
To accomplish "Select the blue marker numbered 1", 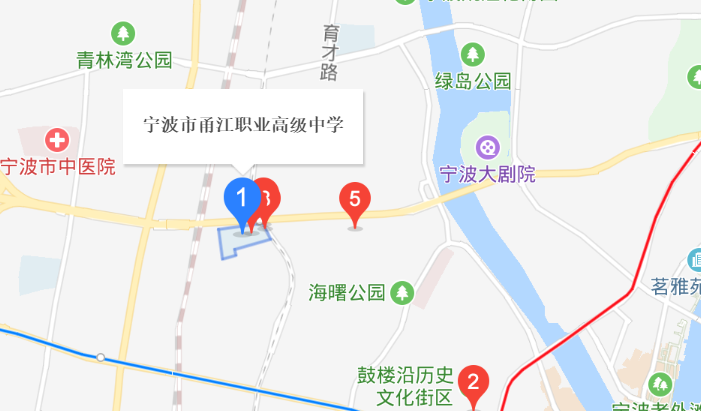I will click(240, 196).
